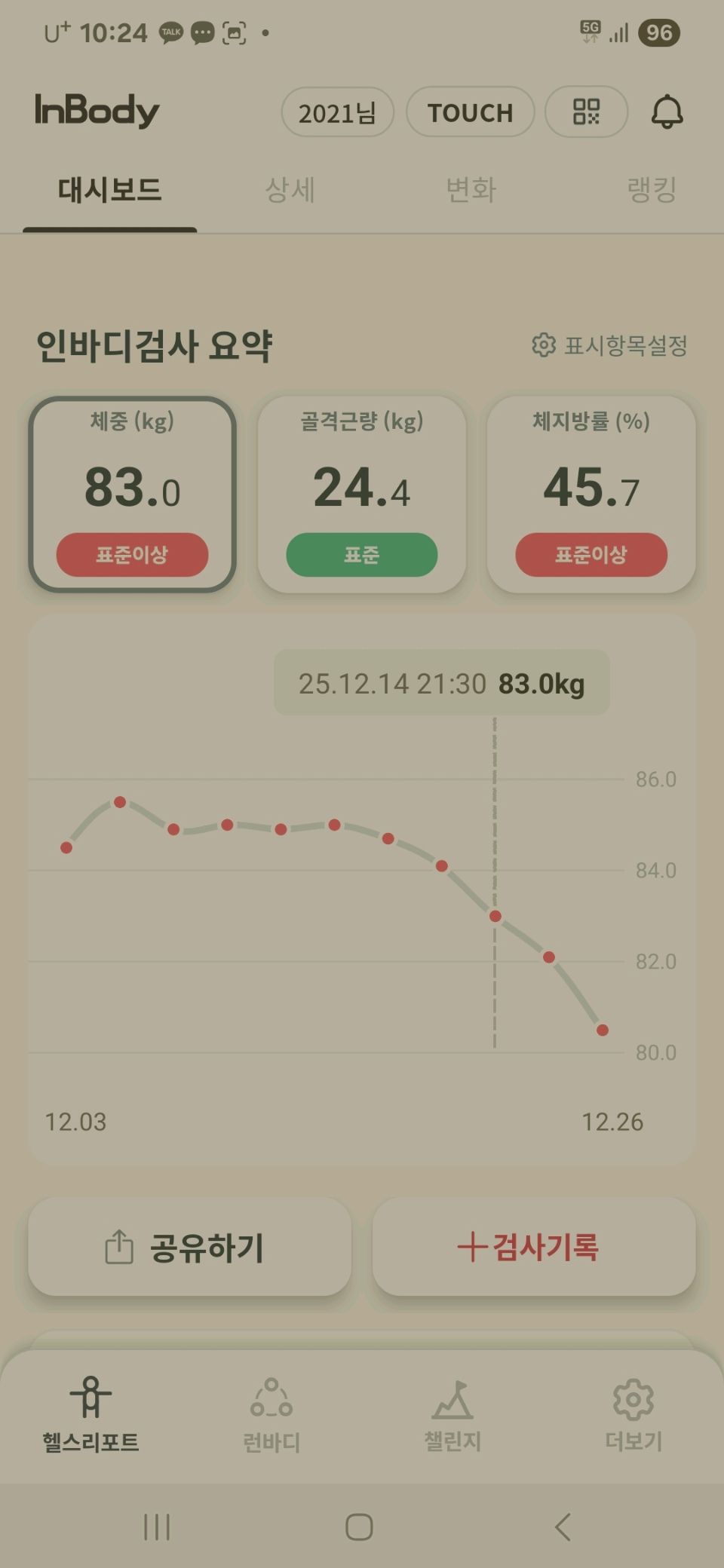This screenshot has height=1568, width=724.
Task: Switch to the 랭킹 tab
Action: (x=652, y=190)
